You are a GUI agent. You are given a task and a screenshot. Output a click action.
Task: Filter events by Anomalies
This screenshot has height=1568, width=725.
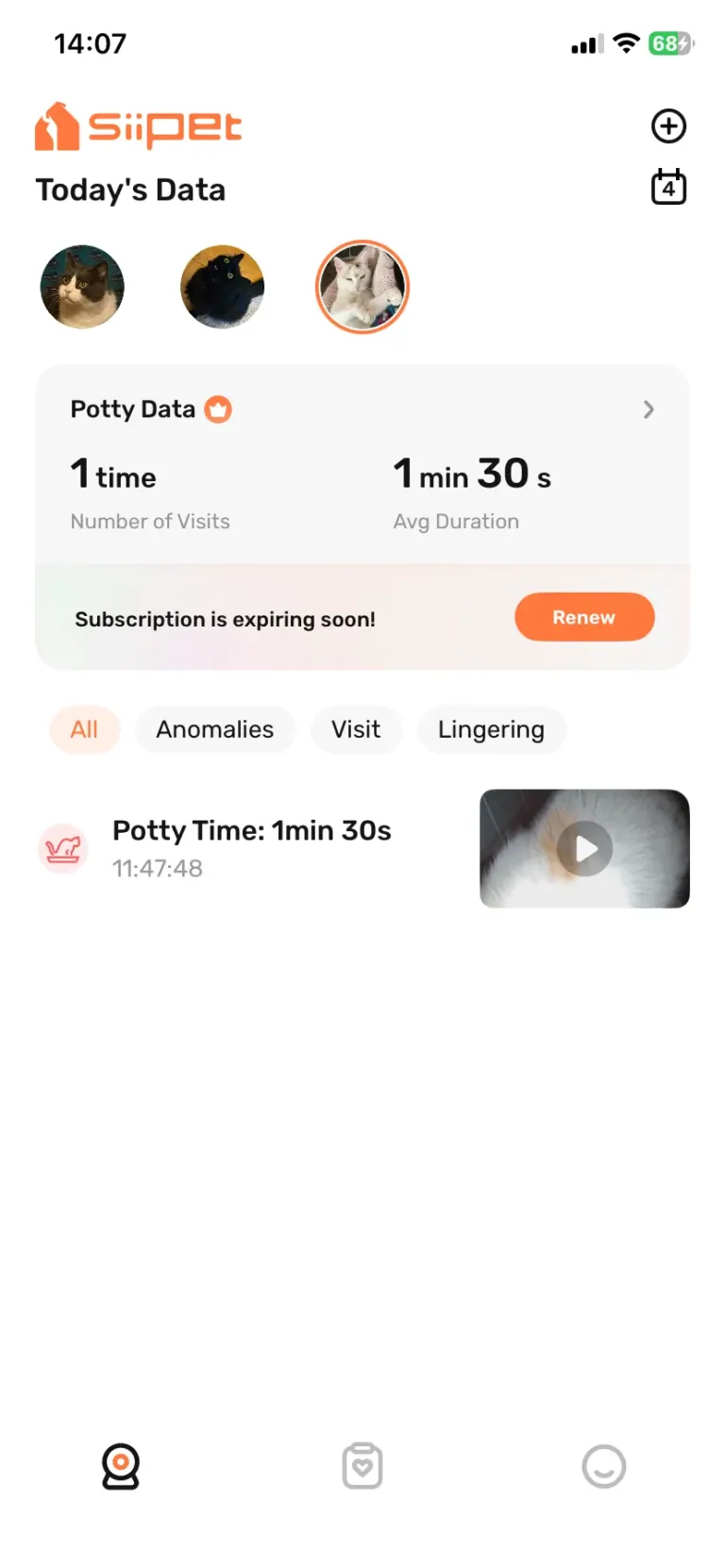[x=214, y=729]
